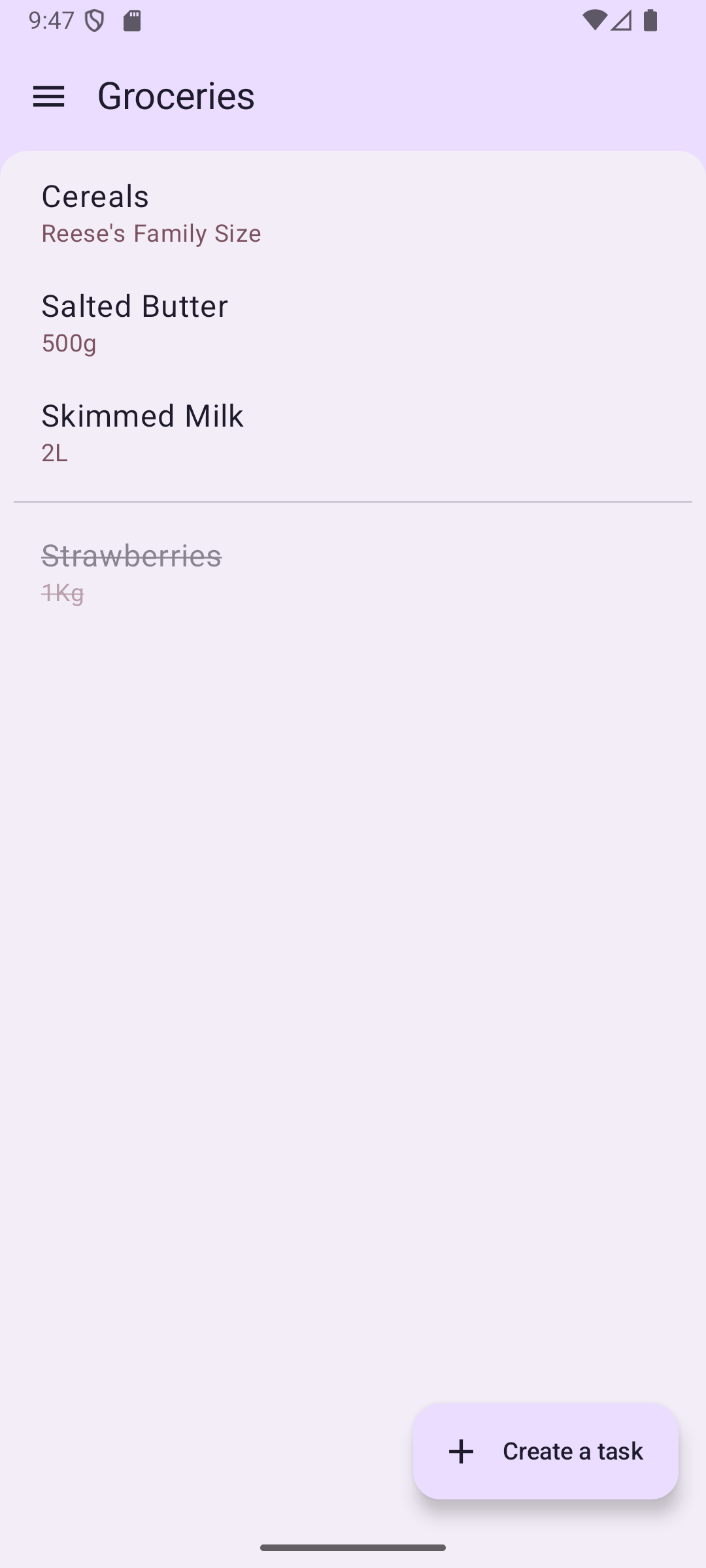Open the navigation drawer menu
The height and width of the screenshot is (1568, 706).
(x=48, y=97)
